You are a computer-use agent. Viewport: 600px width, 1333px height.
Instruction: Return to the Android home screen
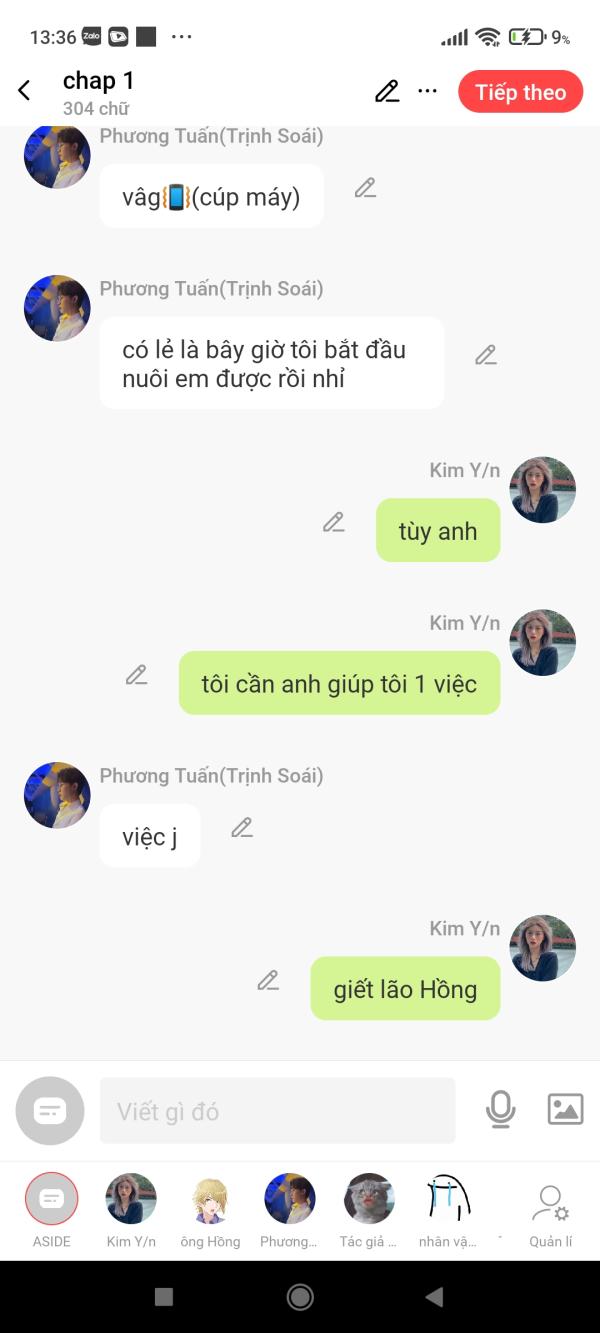coord(300,1297)
